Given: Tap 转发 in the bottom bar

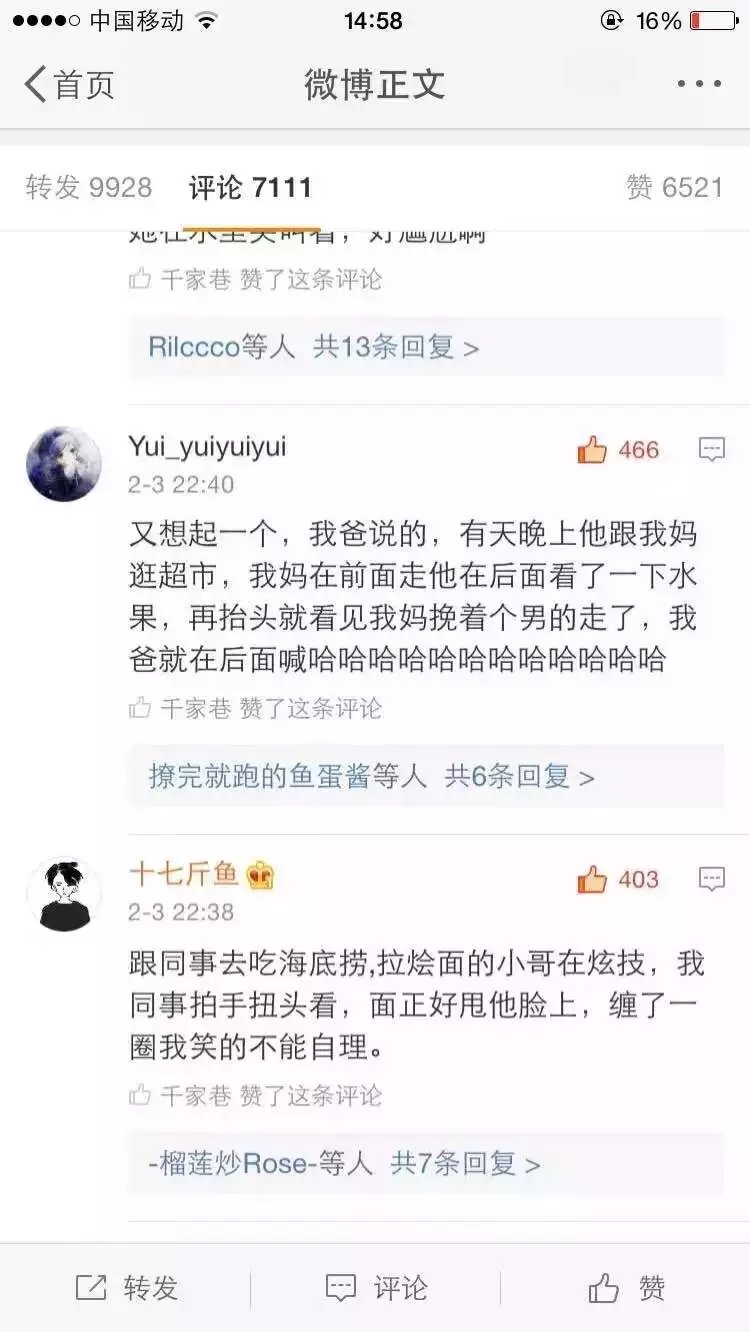Looking at the screenshot, I should 127,1288.
